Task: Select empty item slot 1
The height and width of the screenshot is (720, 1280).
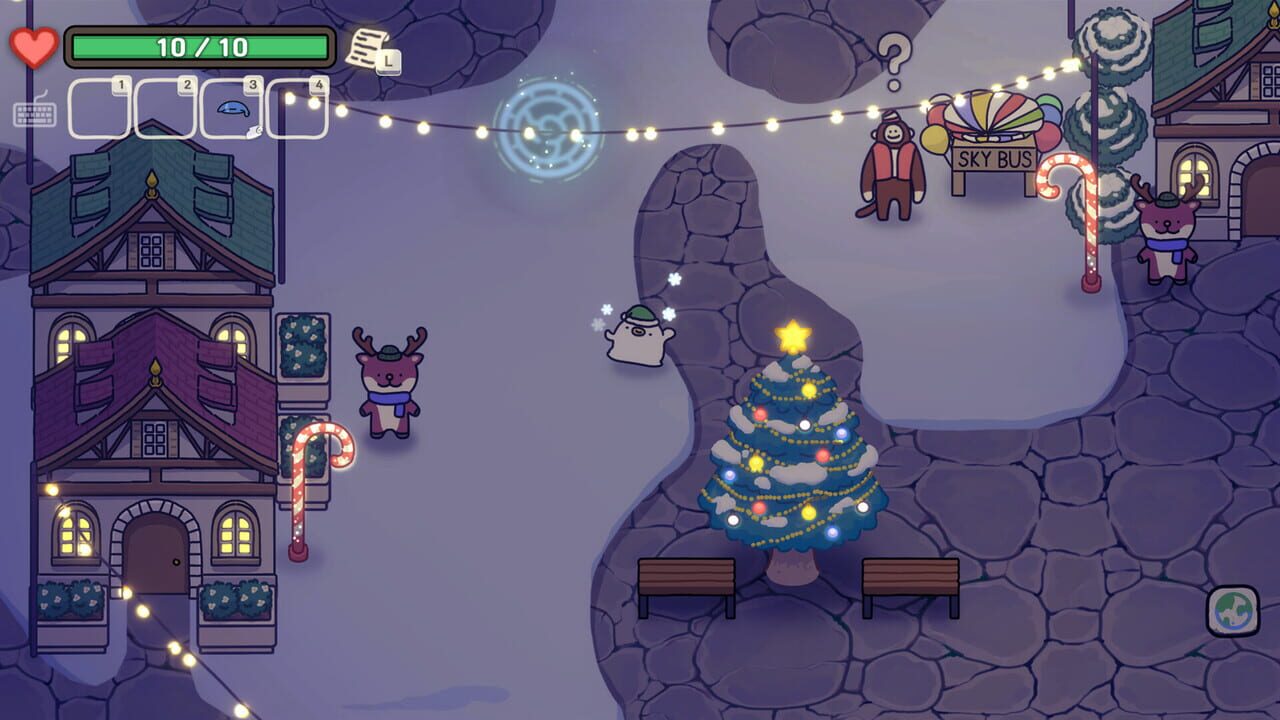Action: pos(99,109)
